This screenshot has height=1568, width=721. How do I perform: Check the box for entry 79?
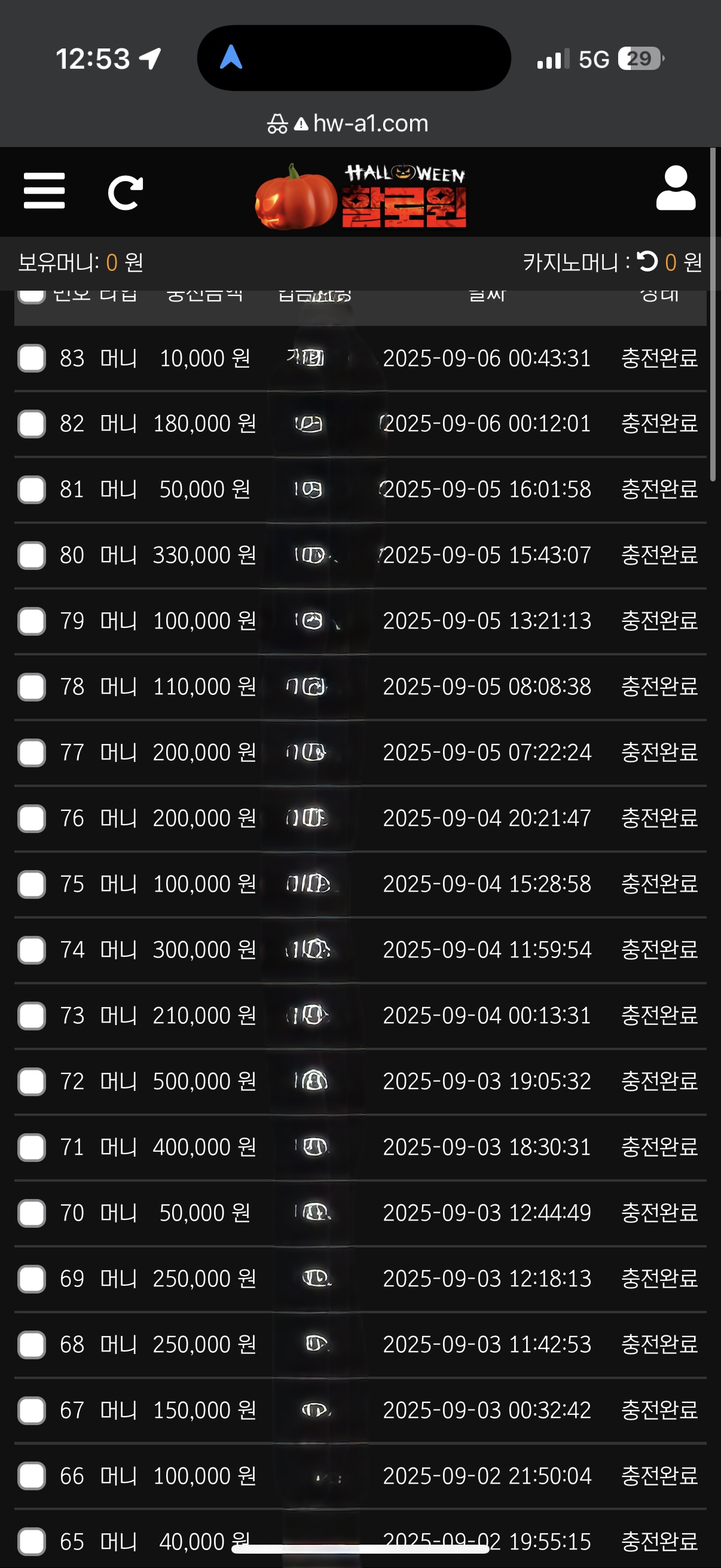point(32,621)
